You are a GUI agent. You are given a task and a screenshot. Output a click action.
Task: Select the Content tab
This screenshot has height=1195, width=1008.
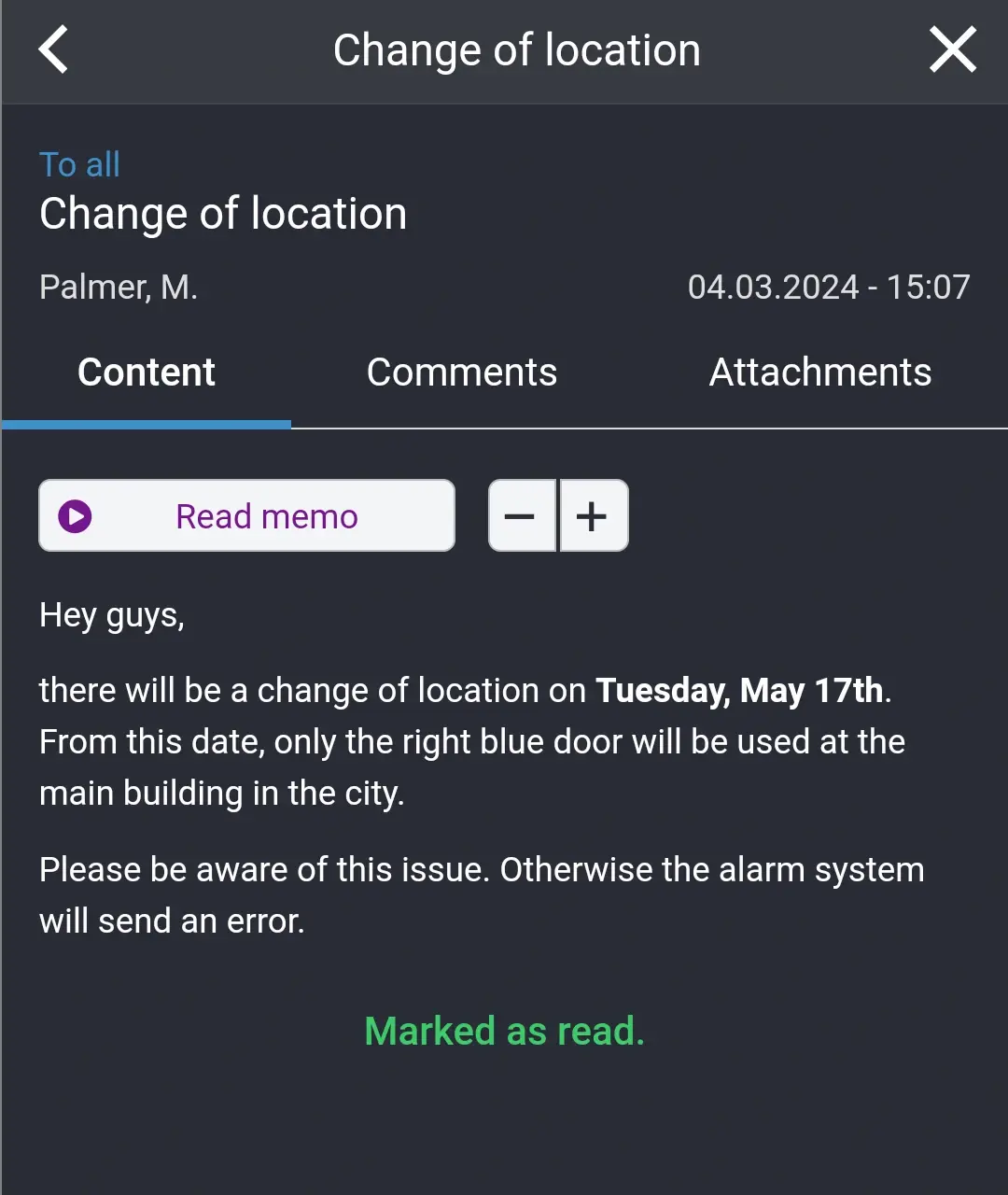[147, 373]
